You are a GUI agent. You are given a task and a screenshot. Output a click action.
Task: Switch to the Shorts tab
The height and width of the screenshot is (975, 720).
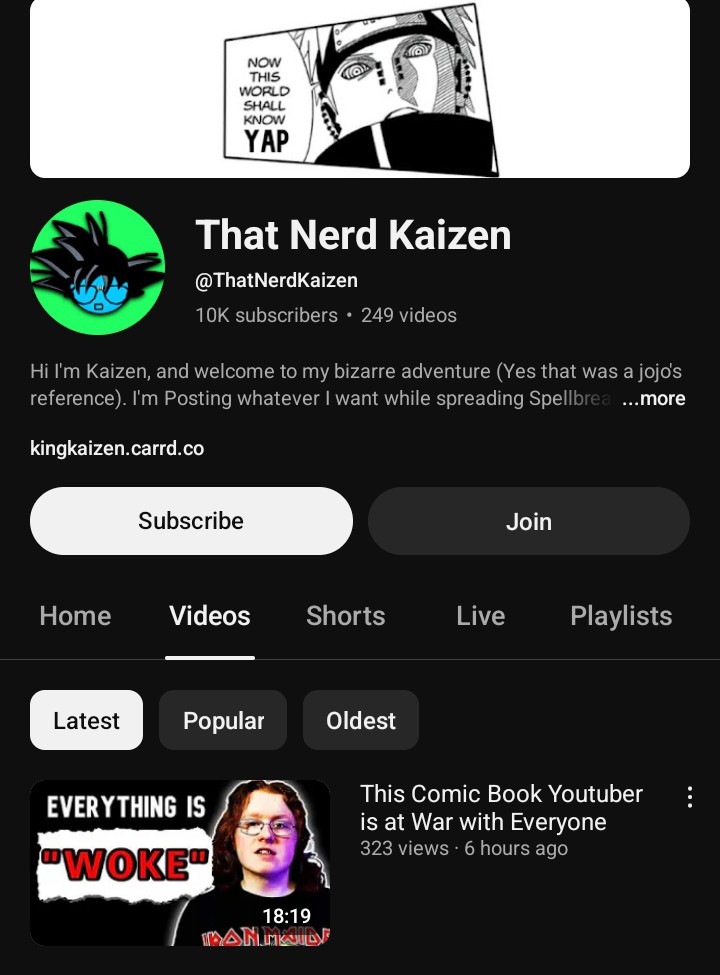pyautogui.click(x=345, y=616)
